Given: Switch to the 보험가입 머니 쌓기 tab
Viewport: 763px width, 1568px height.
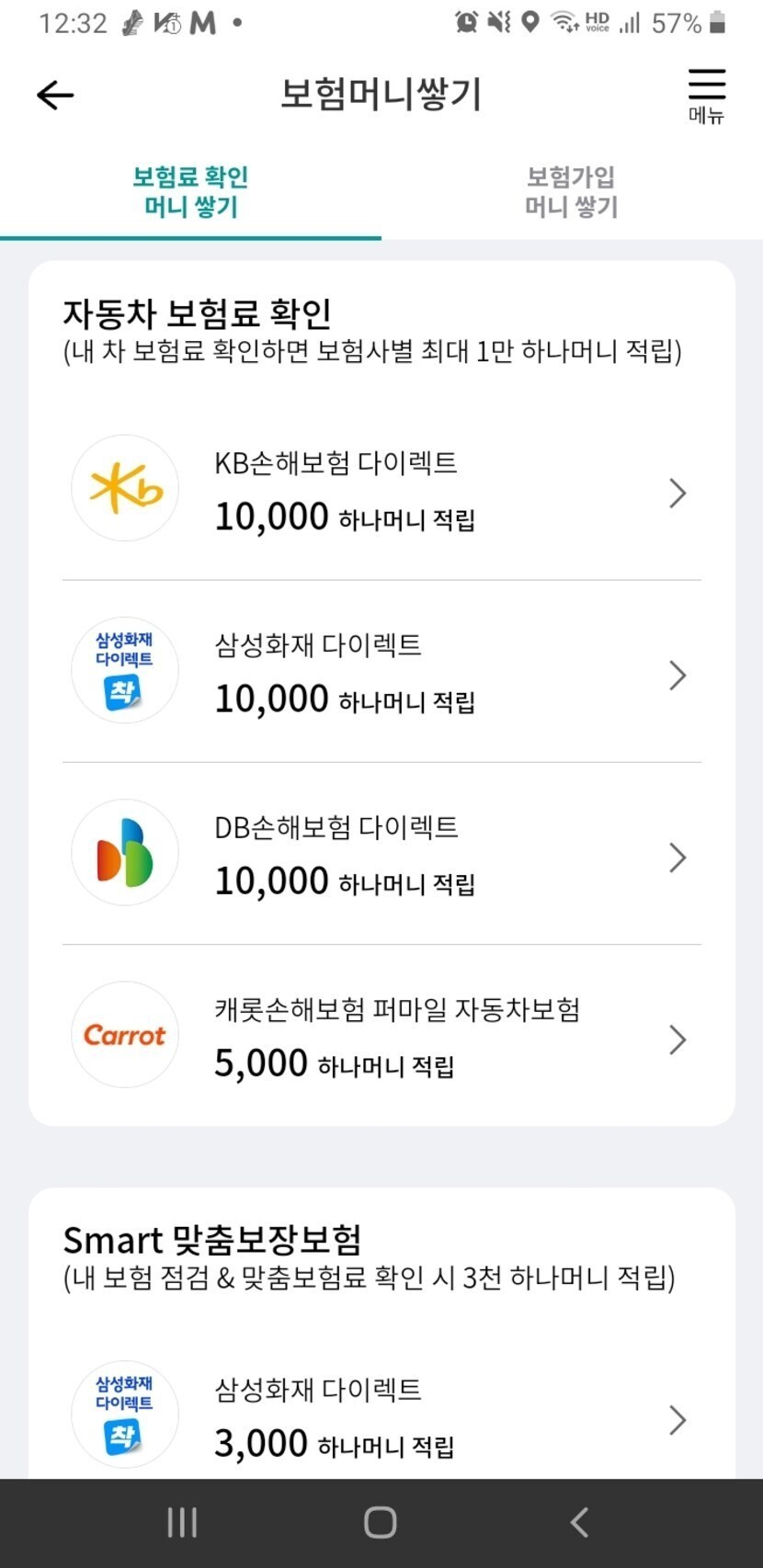Looking at the screenshot, I should pyautogui.click(x=571, y=192).
